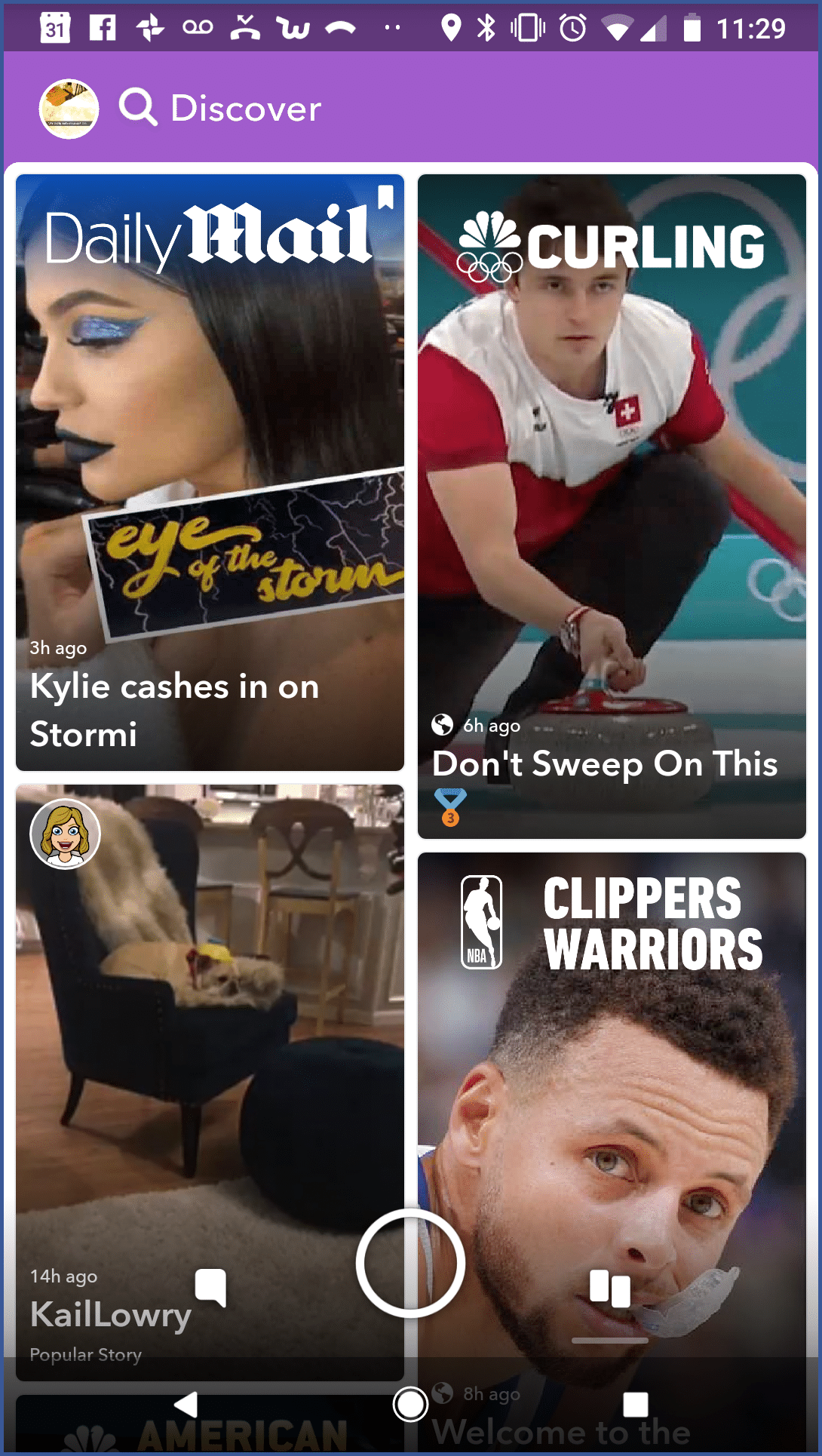Tap the camera shutter circle
Screen dimensions: 822x1456
point(410,1264)
